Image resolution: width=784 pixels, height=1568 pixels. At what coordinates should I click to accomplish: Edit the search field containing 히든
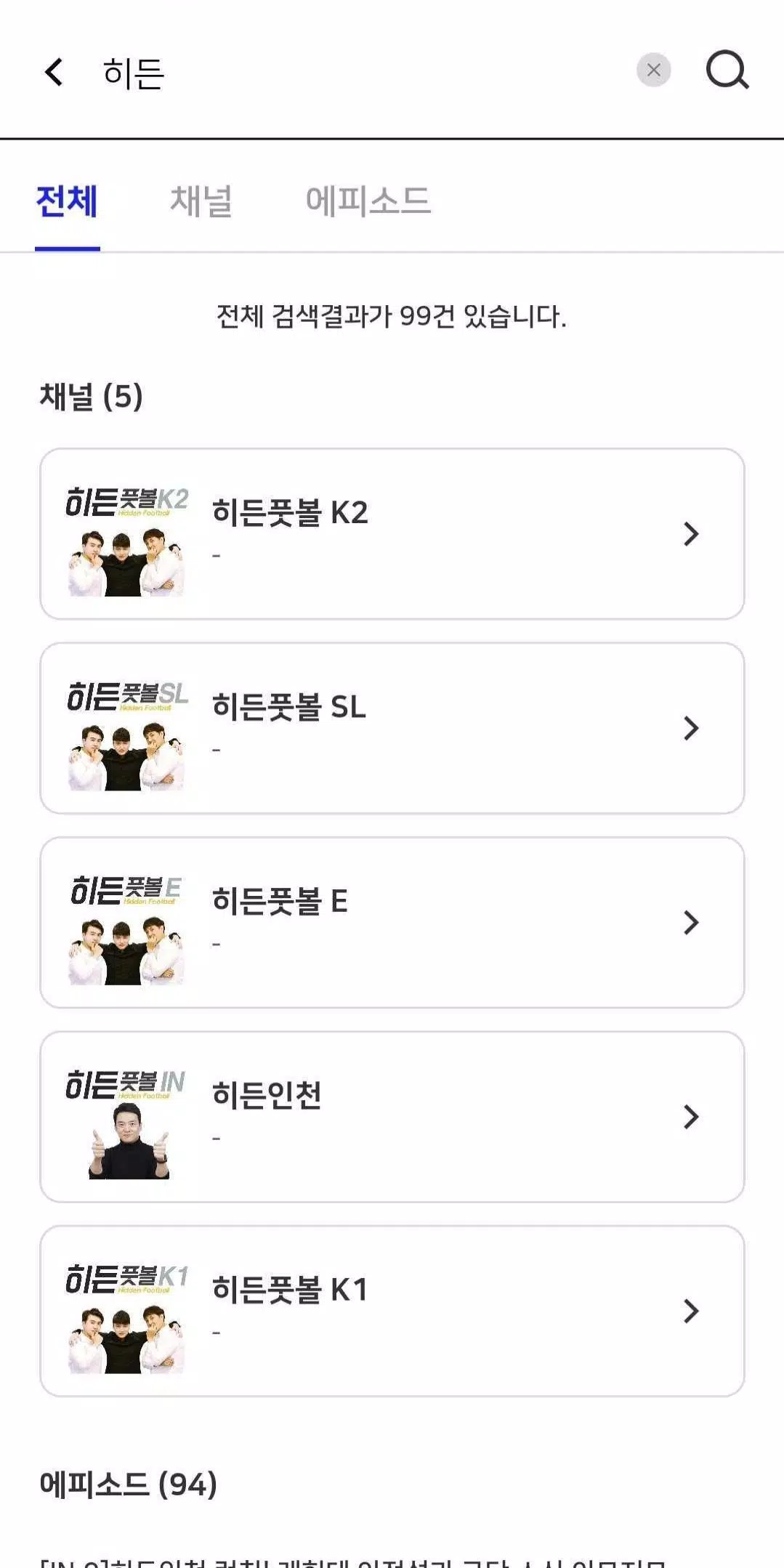[x=363, y=72]
